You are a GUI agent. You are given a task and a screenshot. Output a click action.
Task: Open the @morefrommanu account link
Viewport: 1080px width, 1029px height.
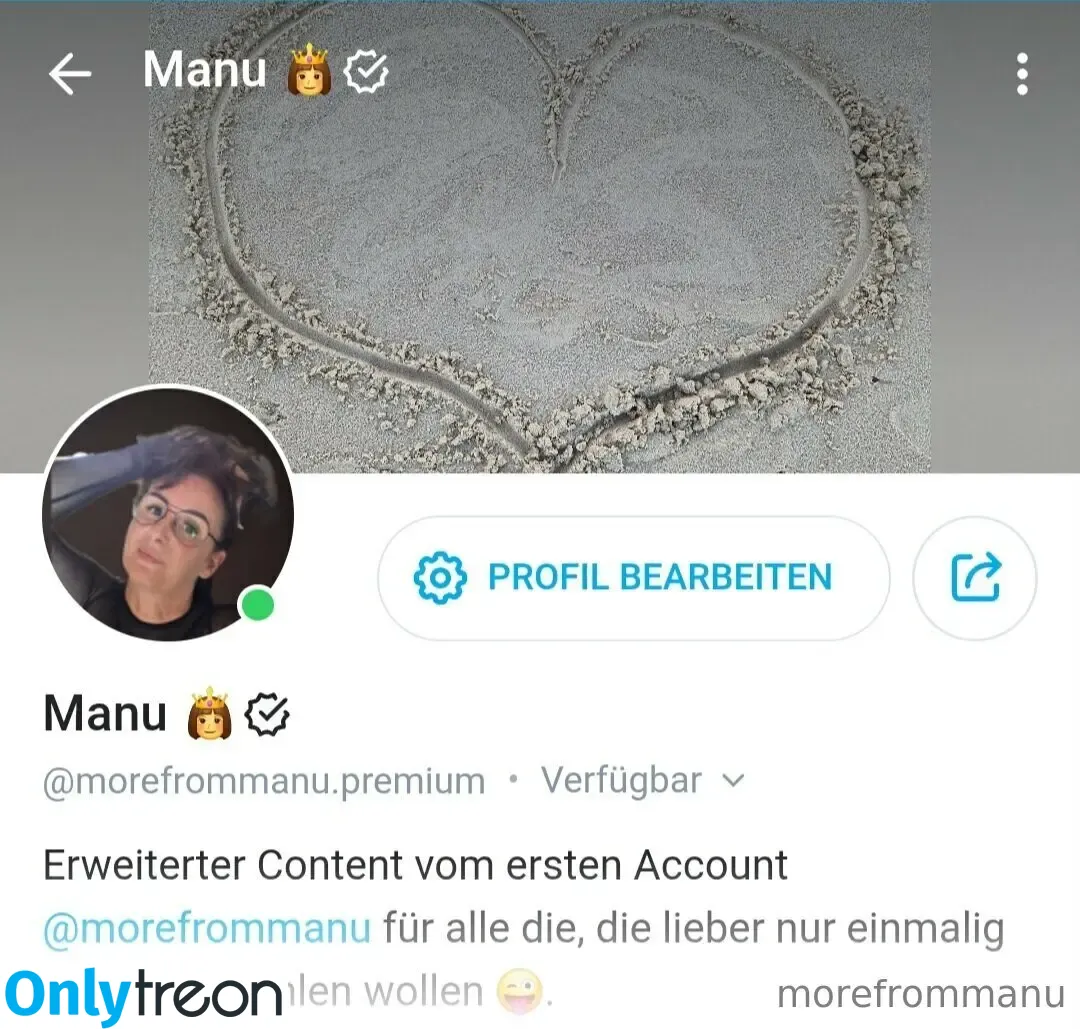point(207,928)
